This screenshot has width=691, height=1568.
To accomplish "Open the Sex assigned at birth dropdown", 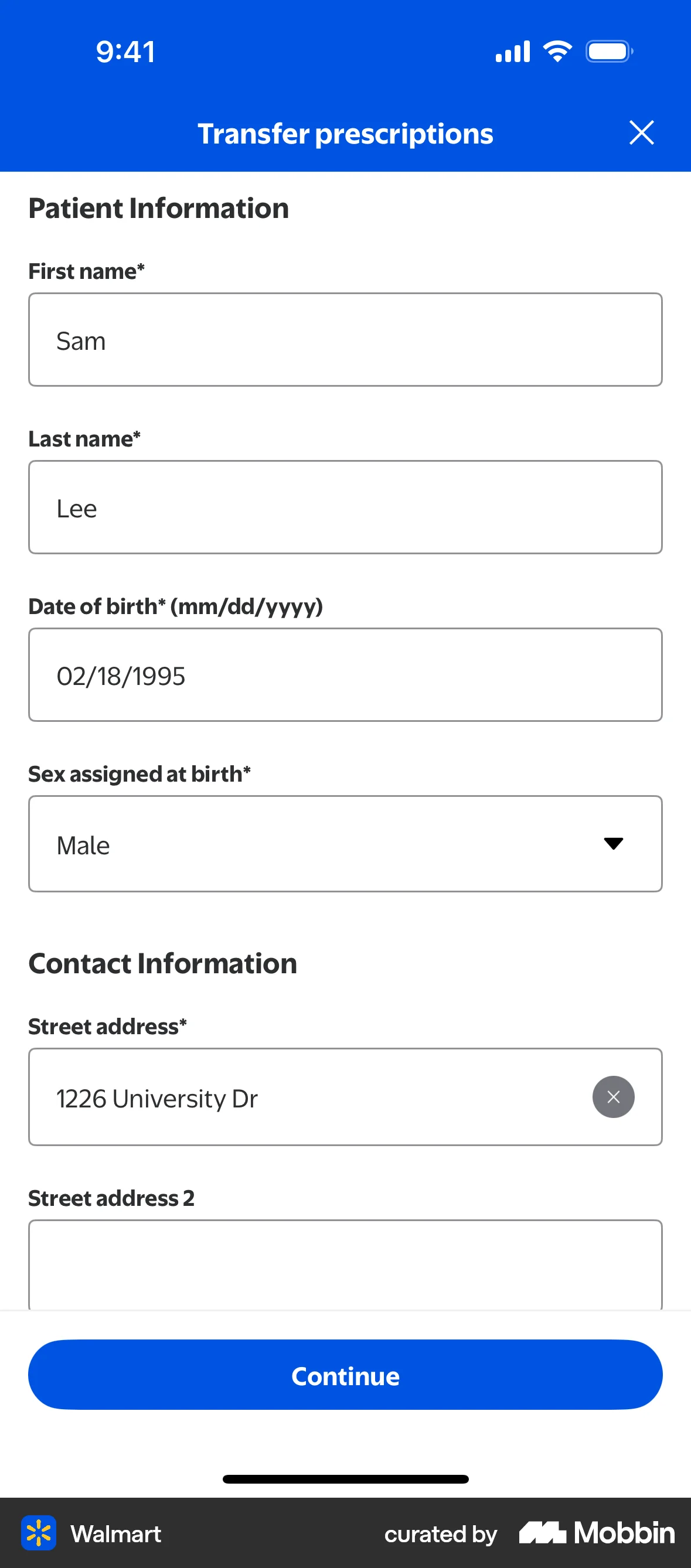I will click(345, 844).
